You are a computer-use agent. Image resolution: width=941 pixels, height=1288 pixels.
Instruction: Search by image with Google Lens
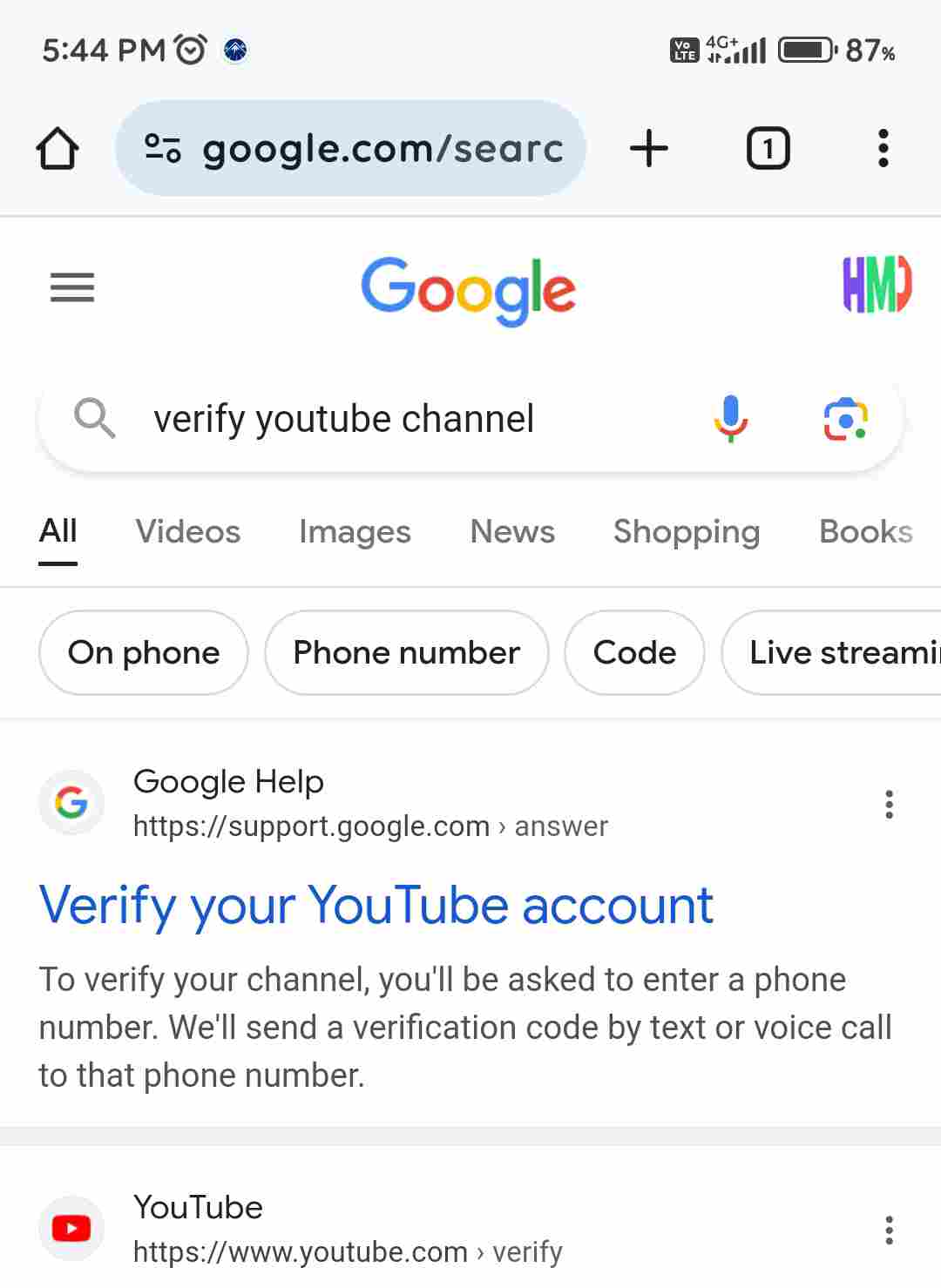coord(845,419)
